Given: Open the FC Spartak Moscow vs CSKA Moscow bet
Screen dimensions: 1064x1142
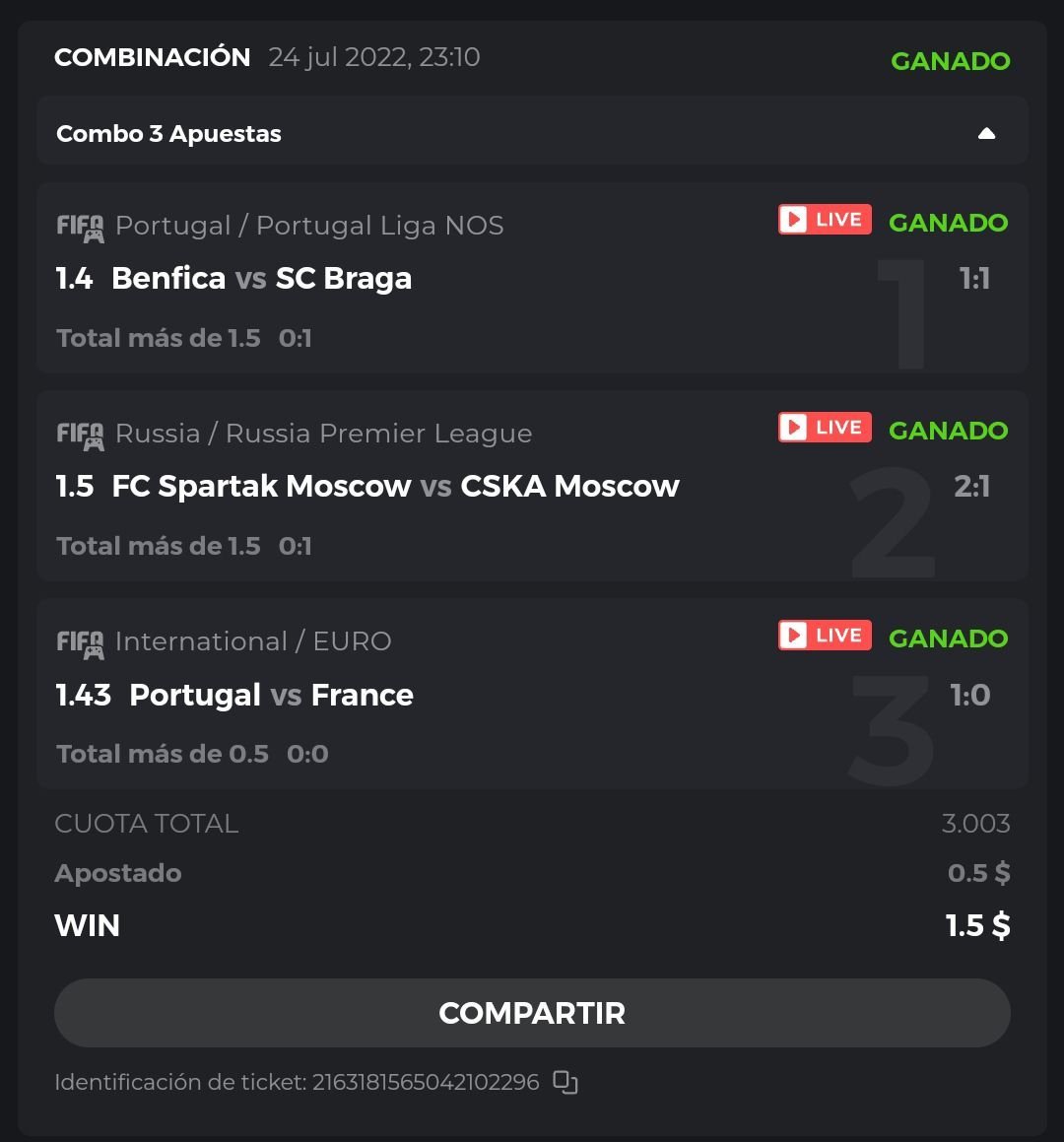Looking at the screenshot, I should coord(395,487).
